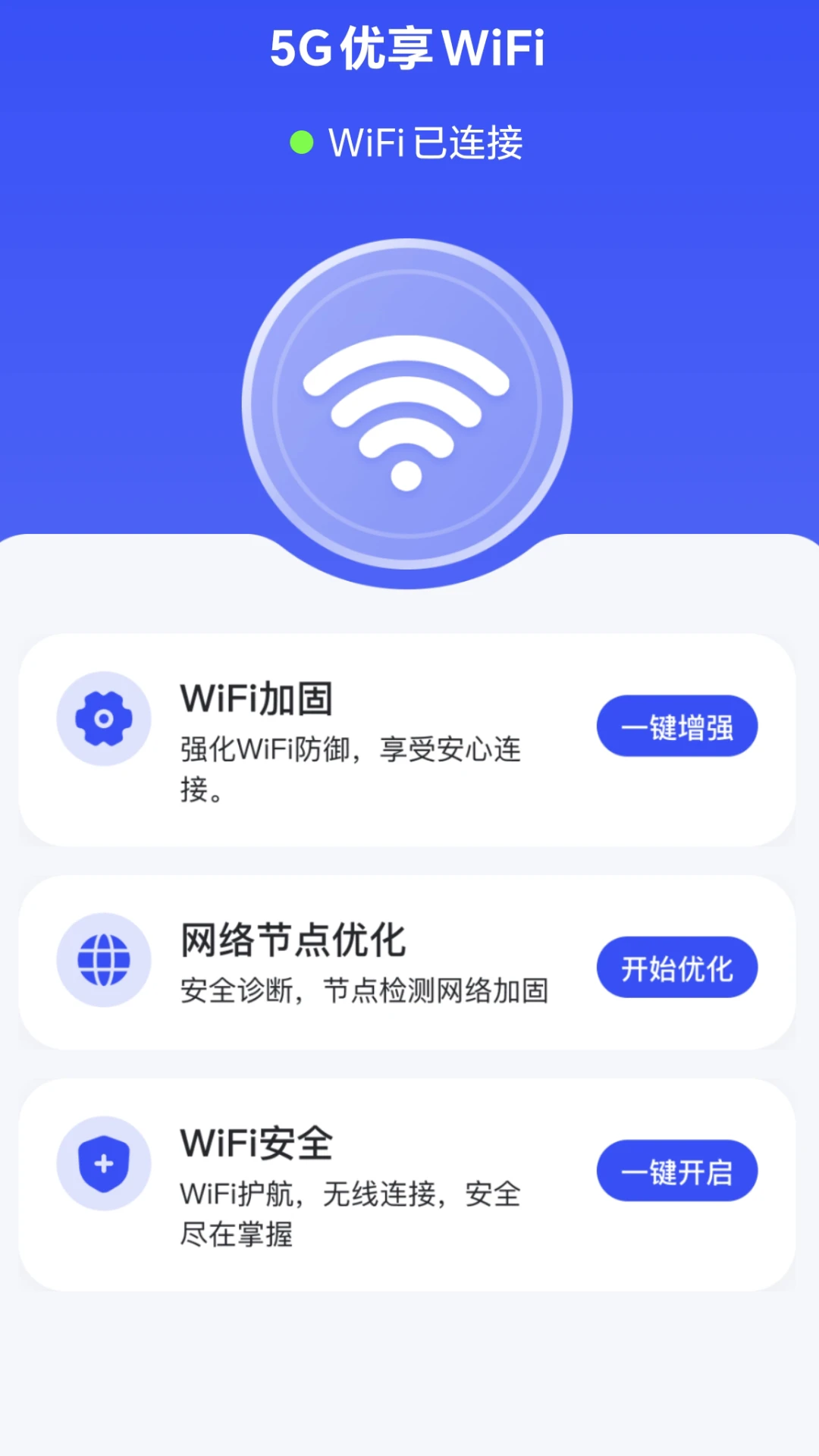Toggle WiFi enhancement with 一键增强
Screen dimensions: 819x1456
pos(676,726)
